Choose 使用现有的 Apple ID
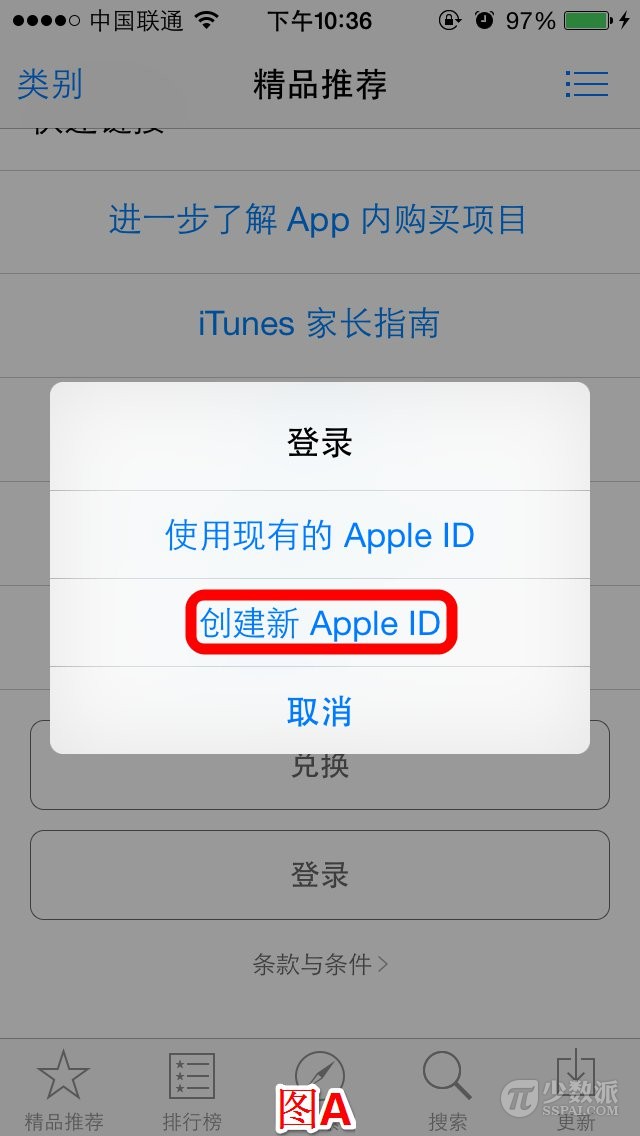 tap(320, 535)
